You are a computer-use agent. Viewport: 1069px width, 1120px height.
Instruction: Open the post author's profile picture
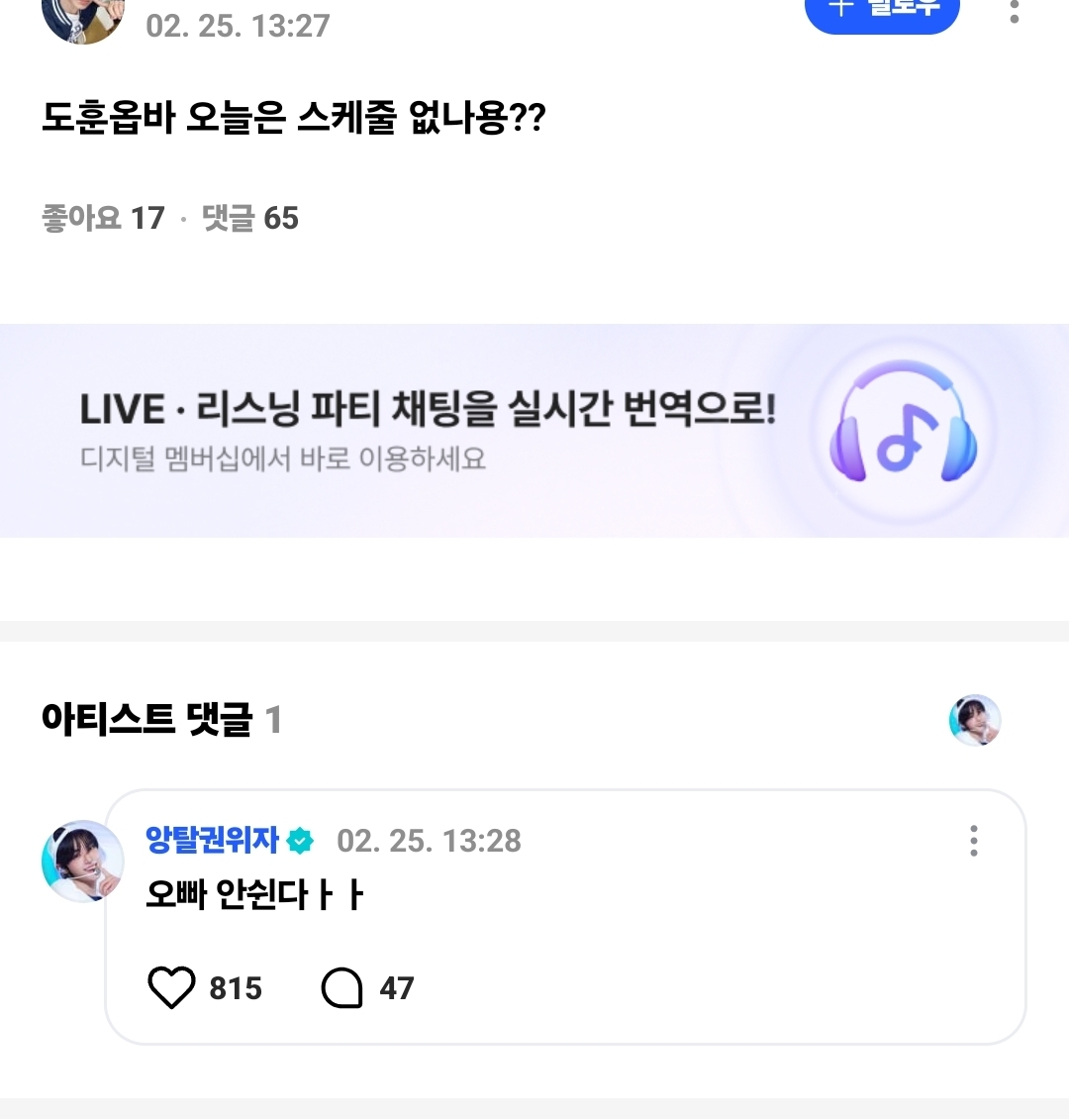click(83, 16)
